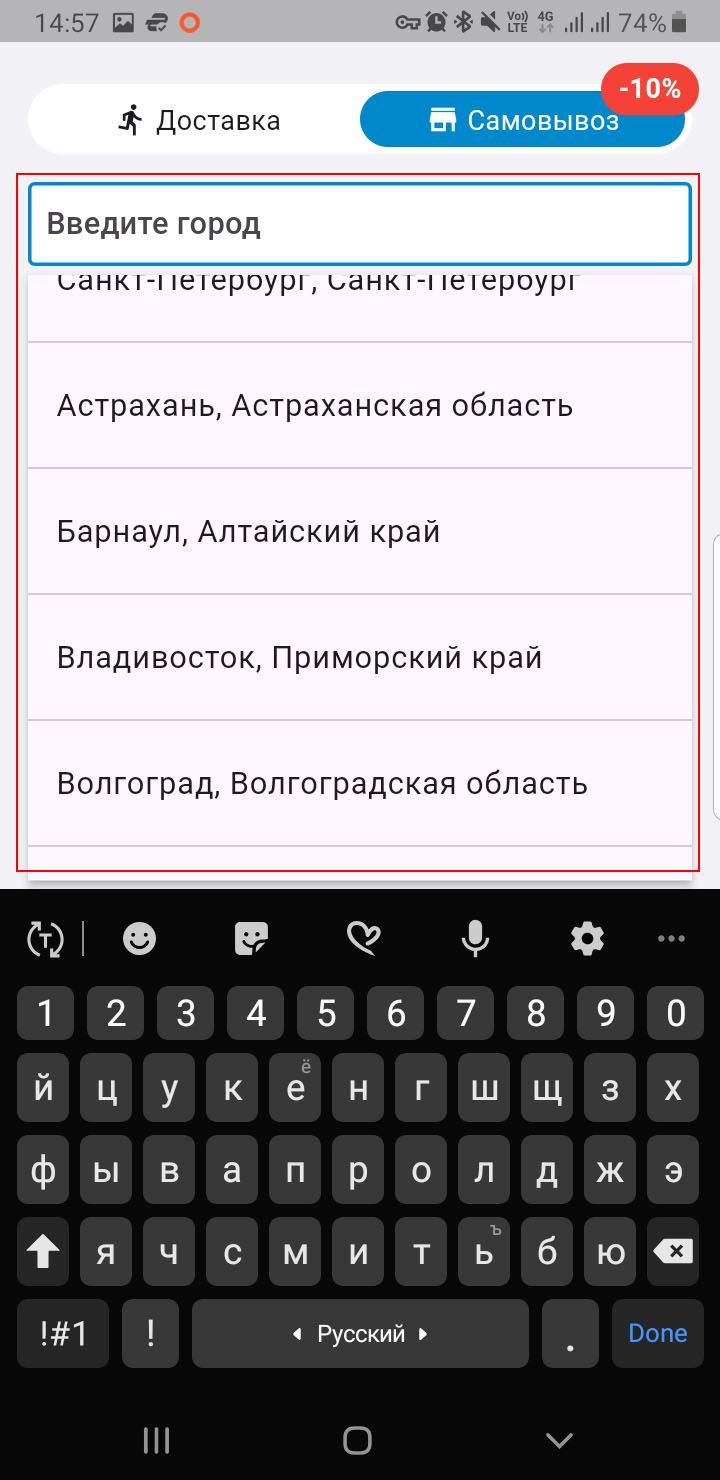
Task: Switch to the Доставка tab
Action: 198,121
